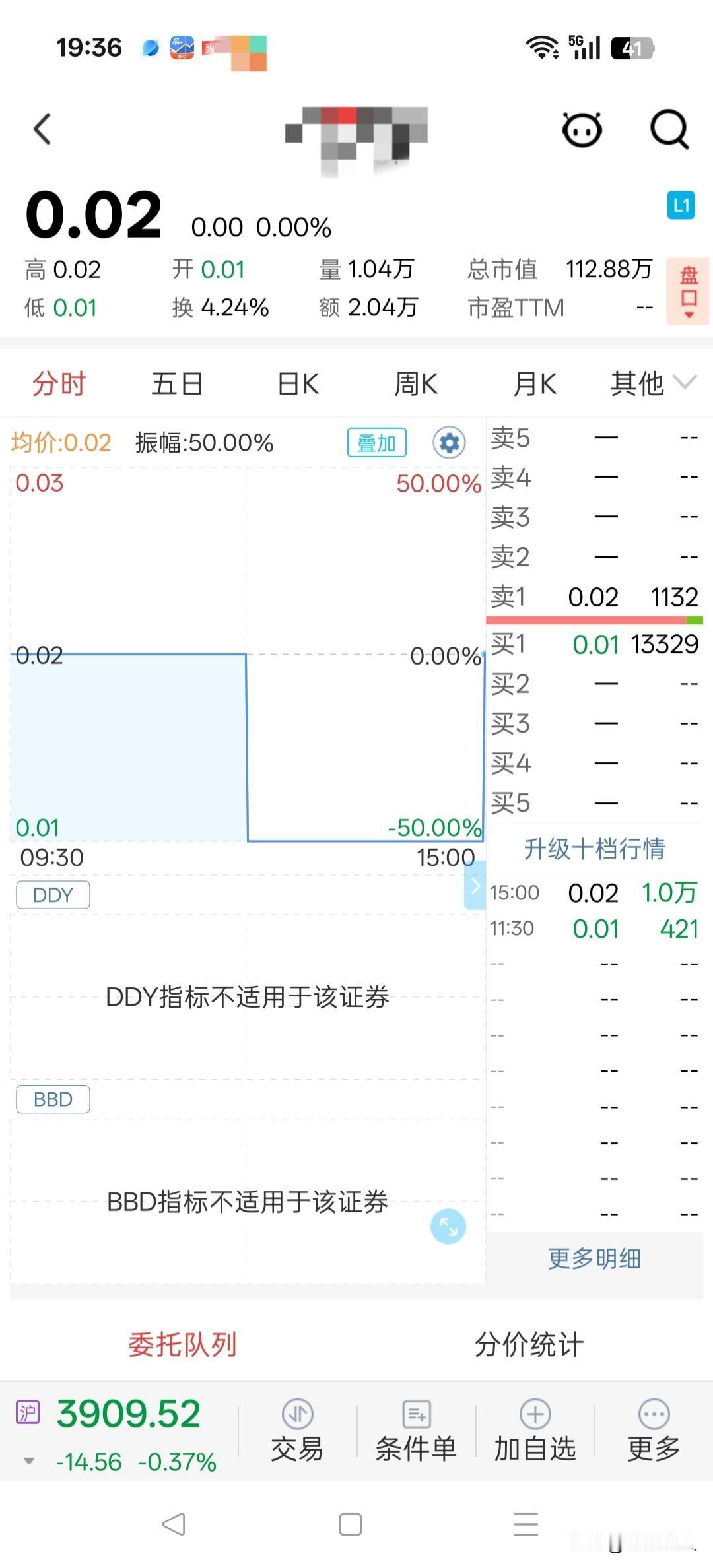This screenshot has height=1568, width=713.
Task: Open chart settings via the gear icon
Action: point(449,443)
